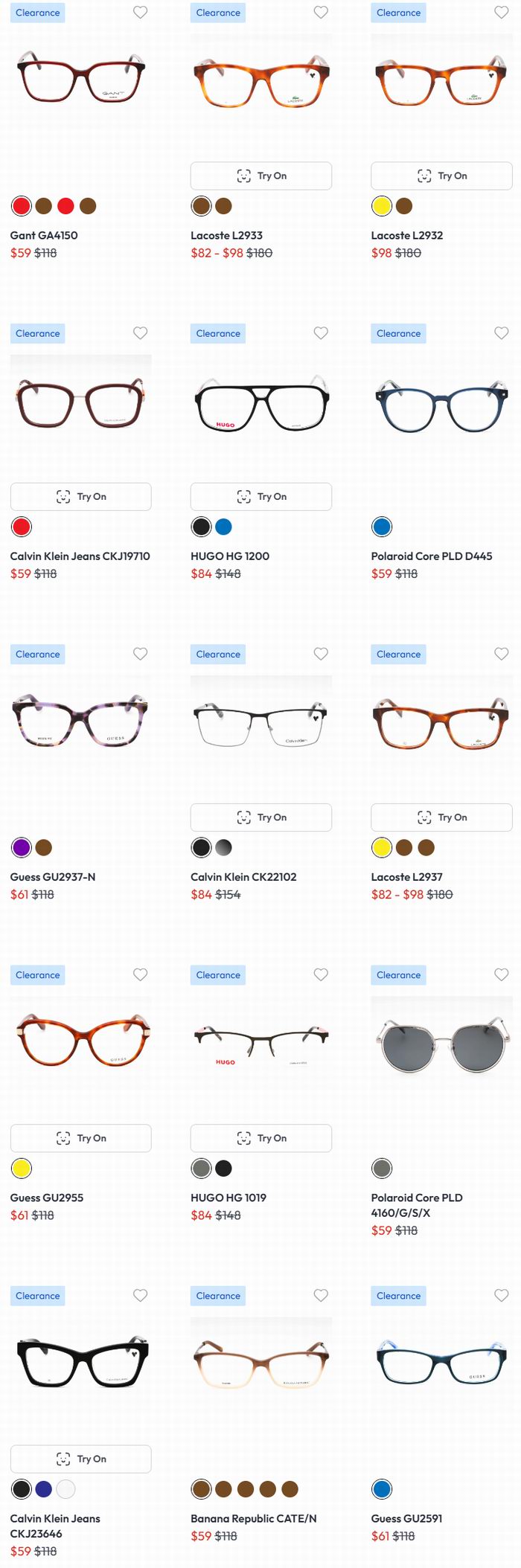Select yellow swatch for Lacoste L2932
Viewport: 521px width, 1568px height.
[x=381, y=206]
